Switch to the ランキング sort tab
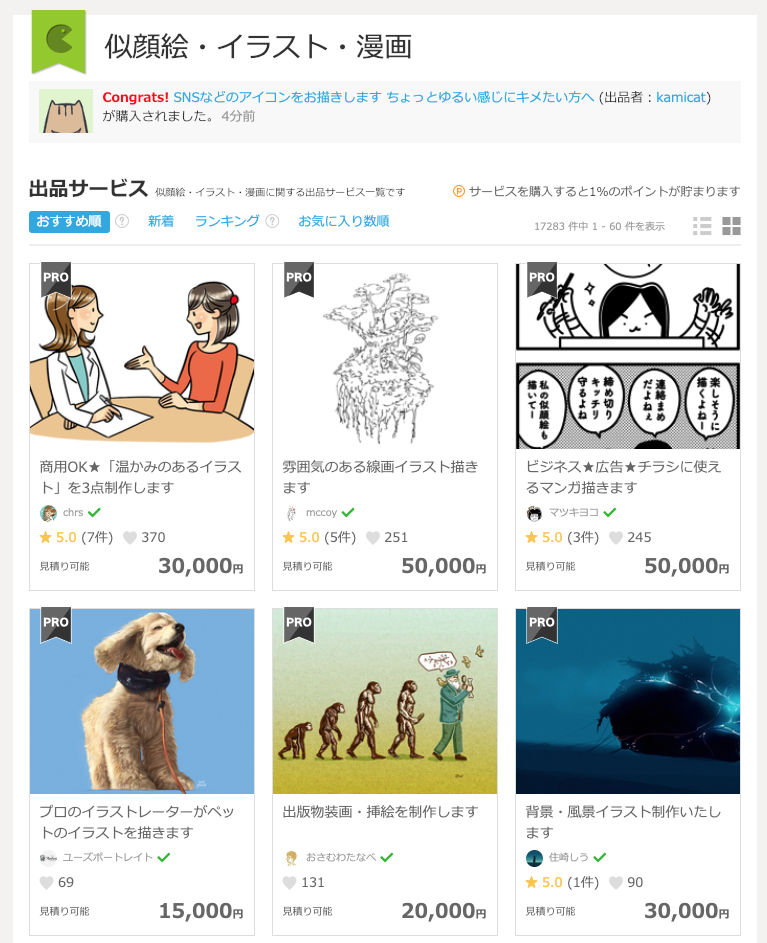767x943 pixels. (x=227, y=221)
